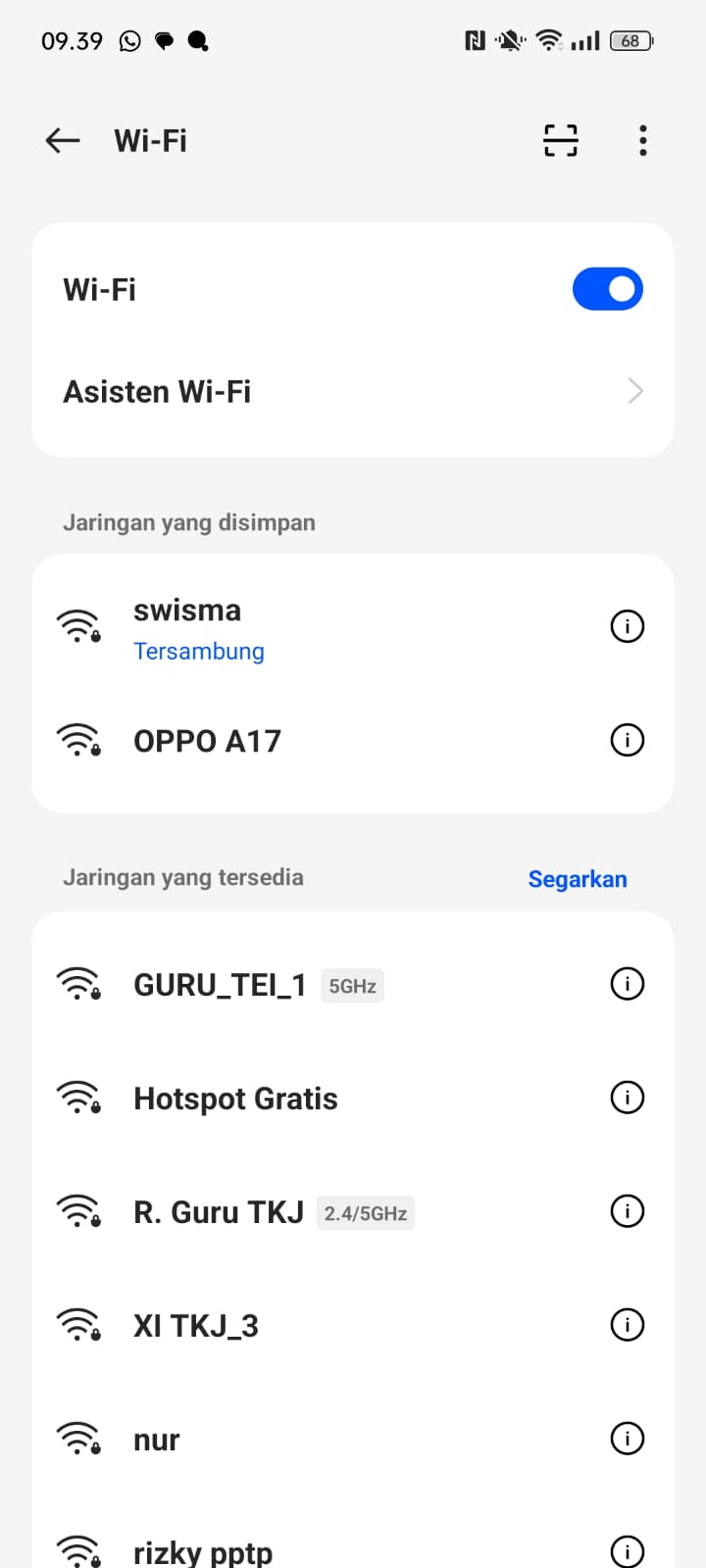Open info icon for R. Guru TKJ

point(628,1211)
